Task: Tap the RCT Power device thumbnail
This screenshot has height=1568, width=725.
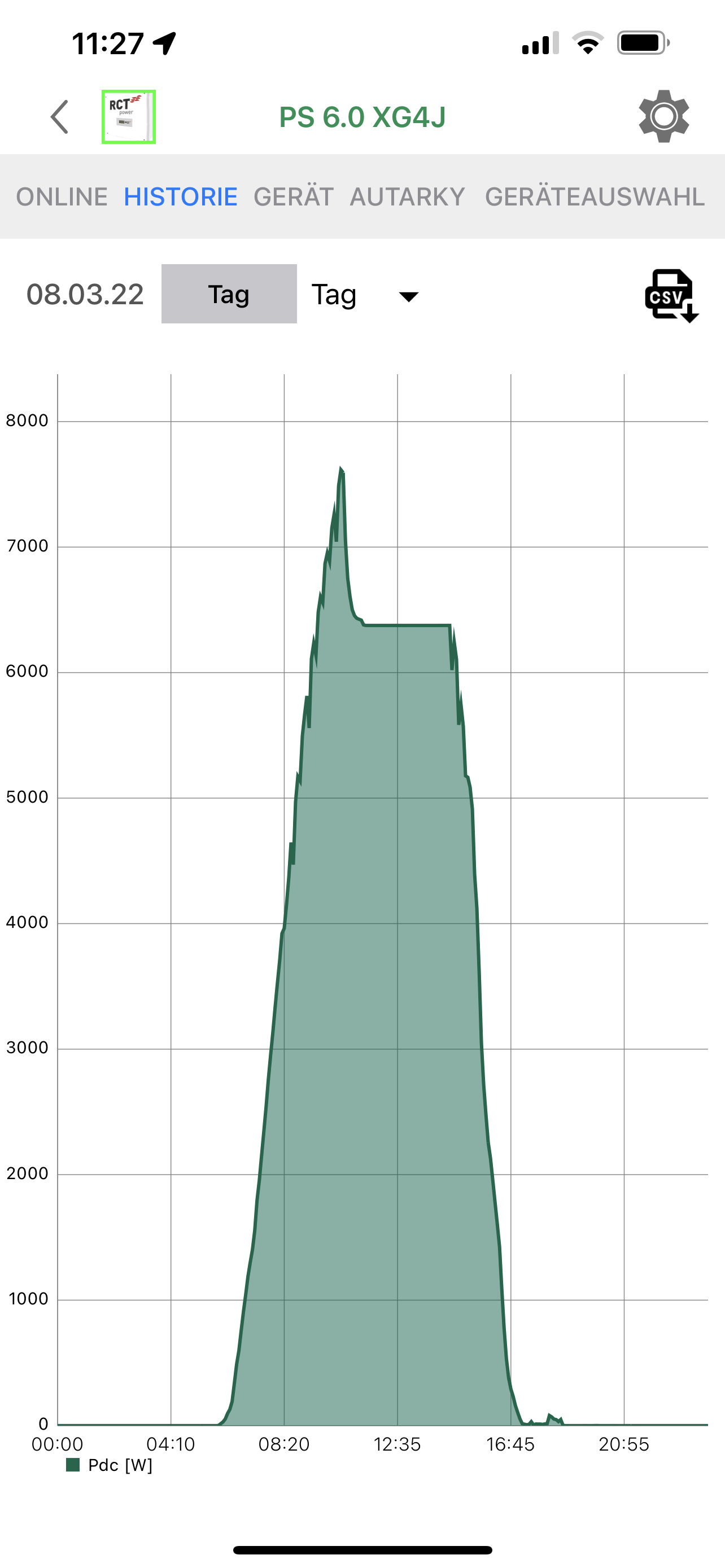Action: pos(128,117)
